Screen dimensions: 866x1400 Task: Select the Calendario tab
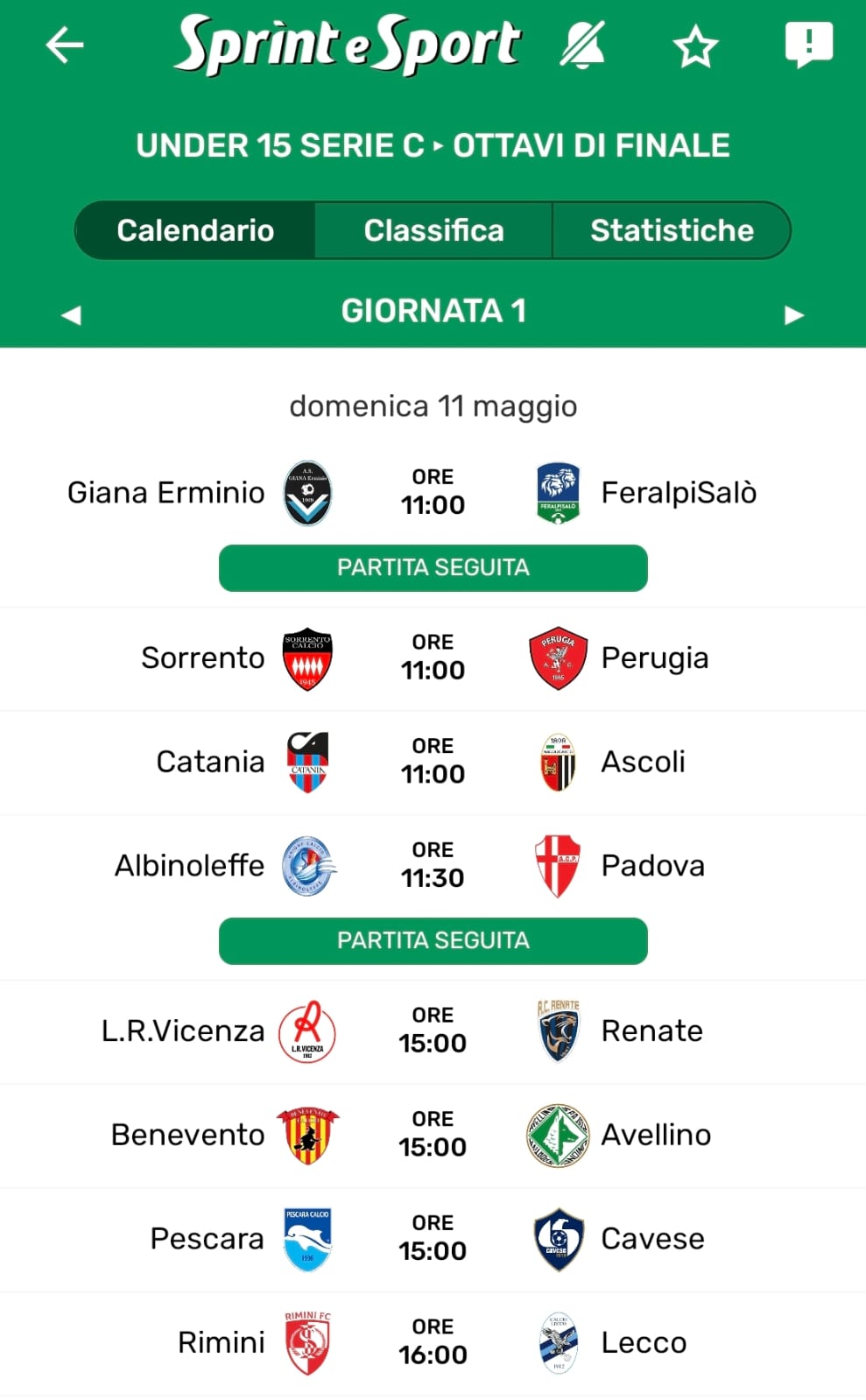pos(195,230)
